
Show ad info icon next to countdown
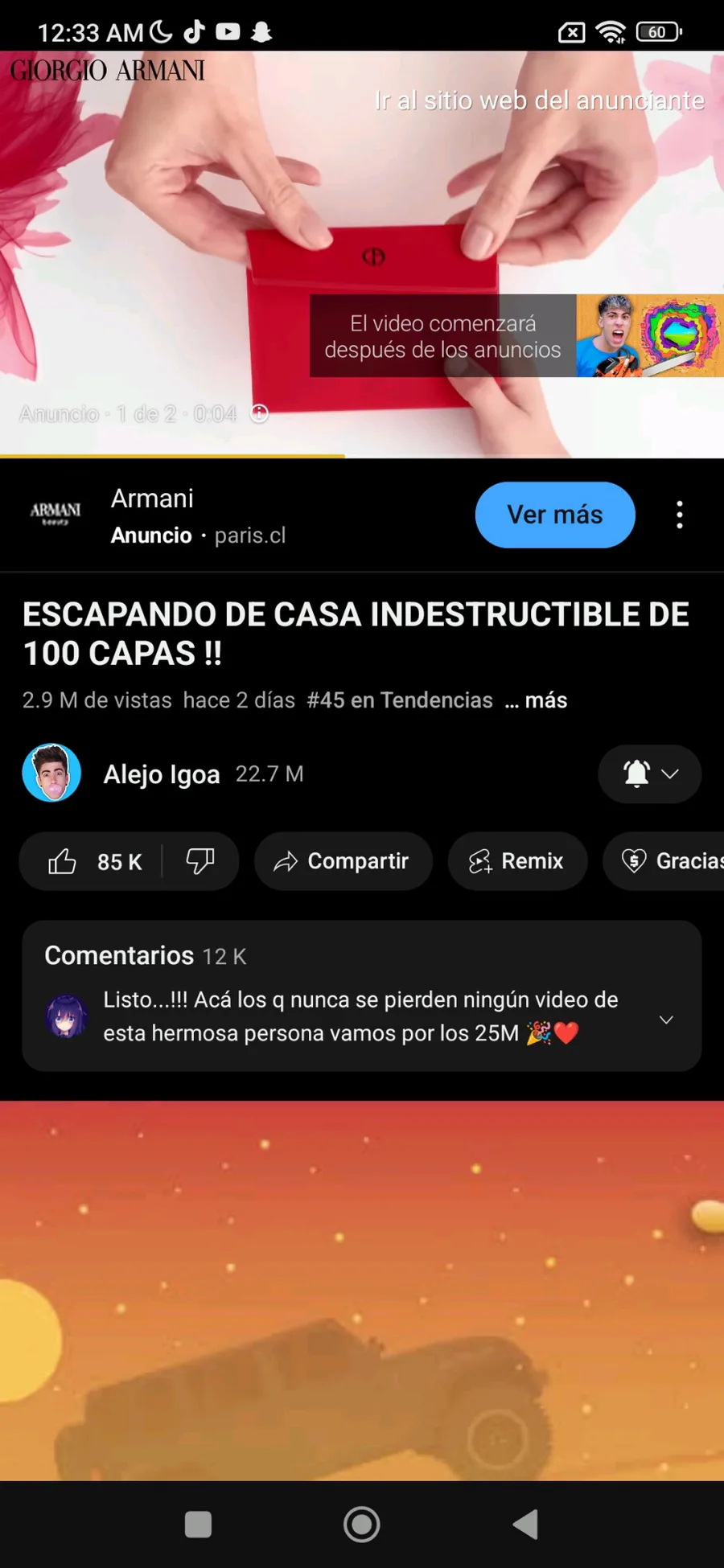(259, 413)
